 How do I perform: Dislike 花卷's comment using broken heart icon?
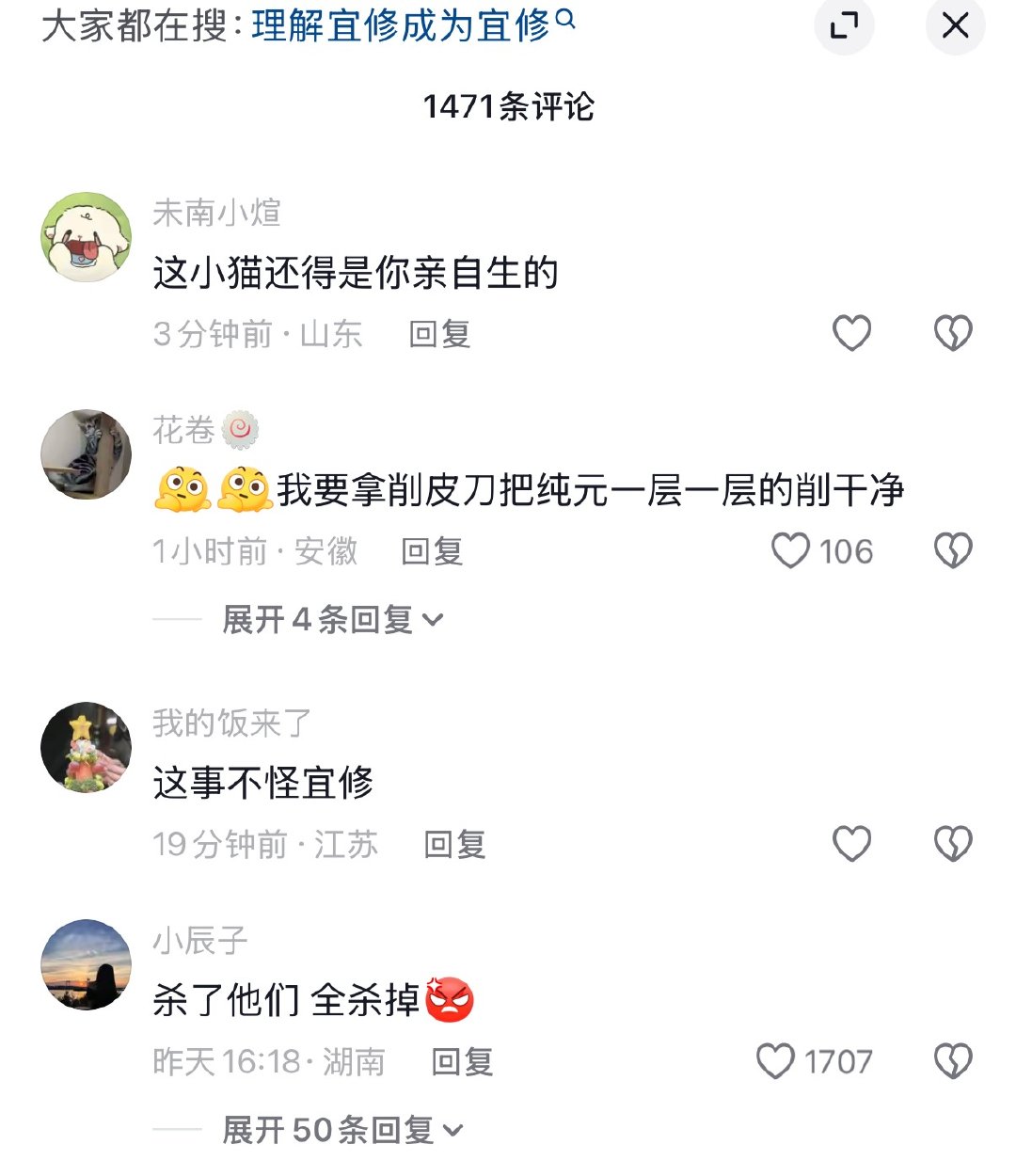point(953,551)
